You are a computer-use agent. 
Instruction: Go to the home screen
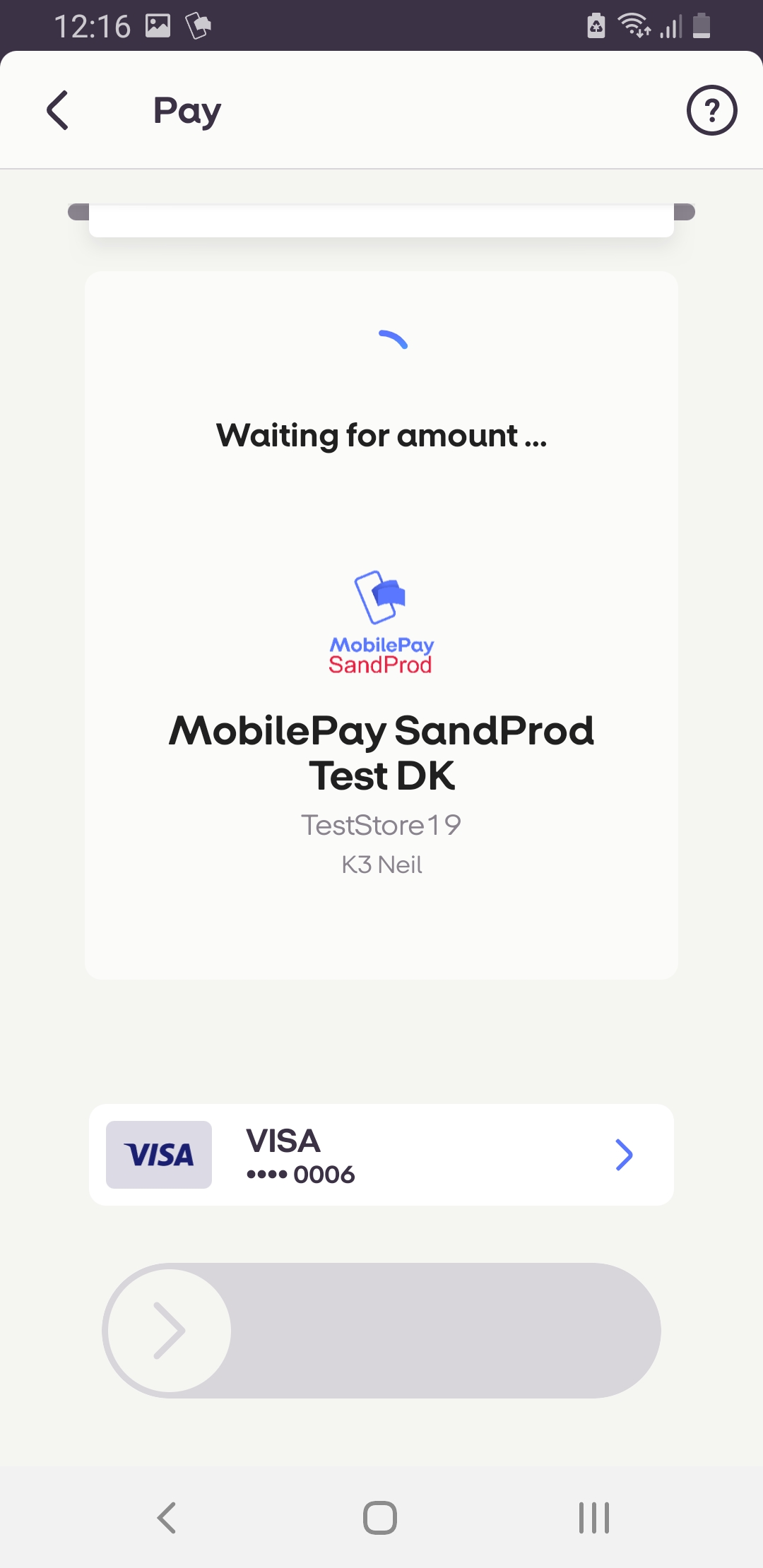coord(380,1518)
